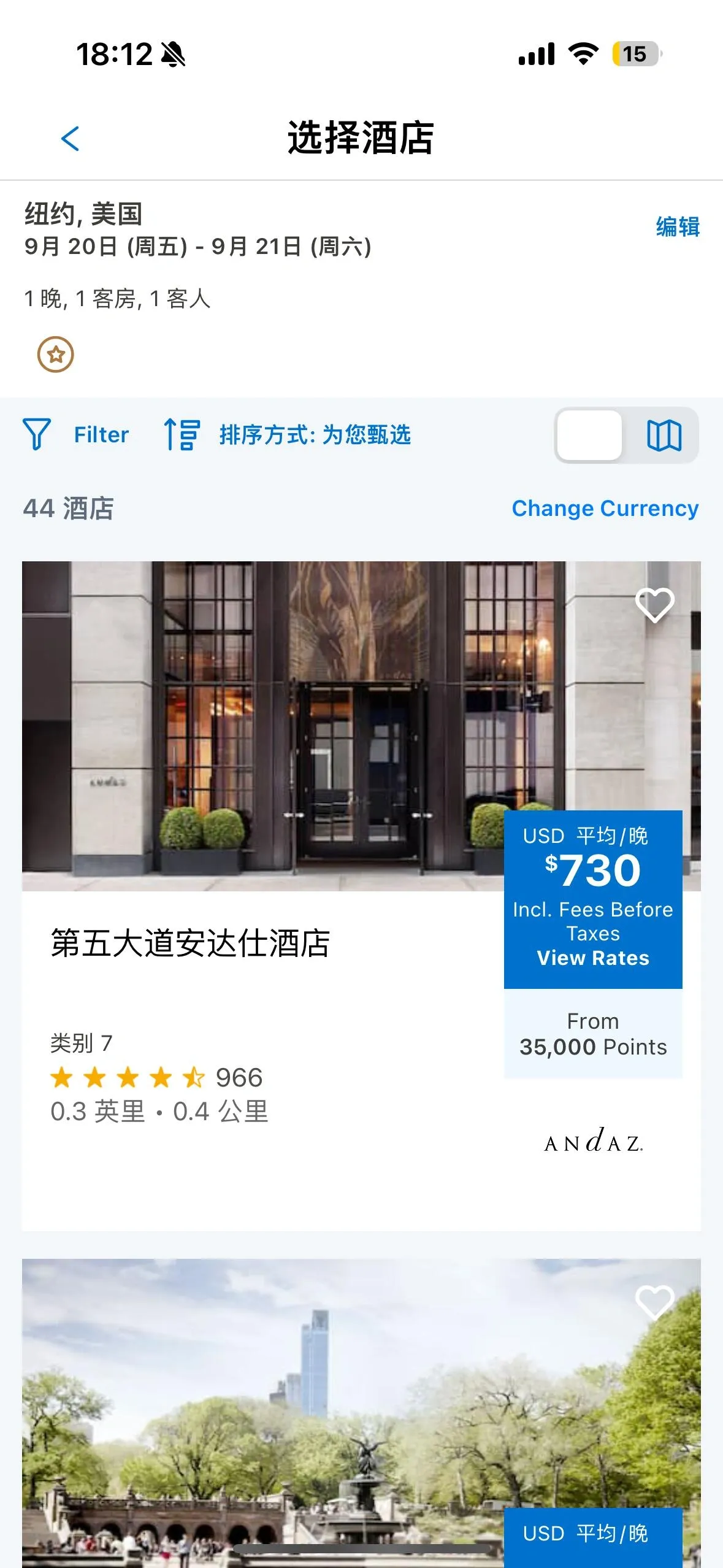The width and height of the screenshot is (723, 1568).
Task: Switch to the map view
Action: [x=664, y=436]
